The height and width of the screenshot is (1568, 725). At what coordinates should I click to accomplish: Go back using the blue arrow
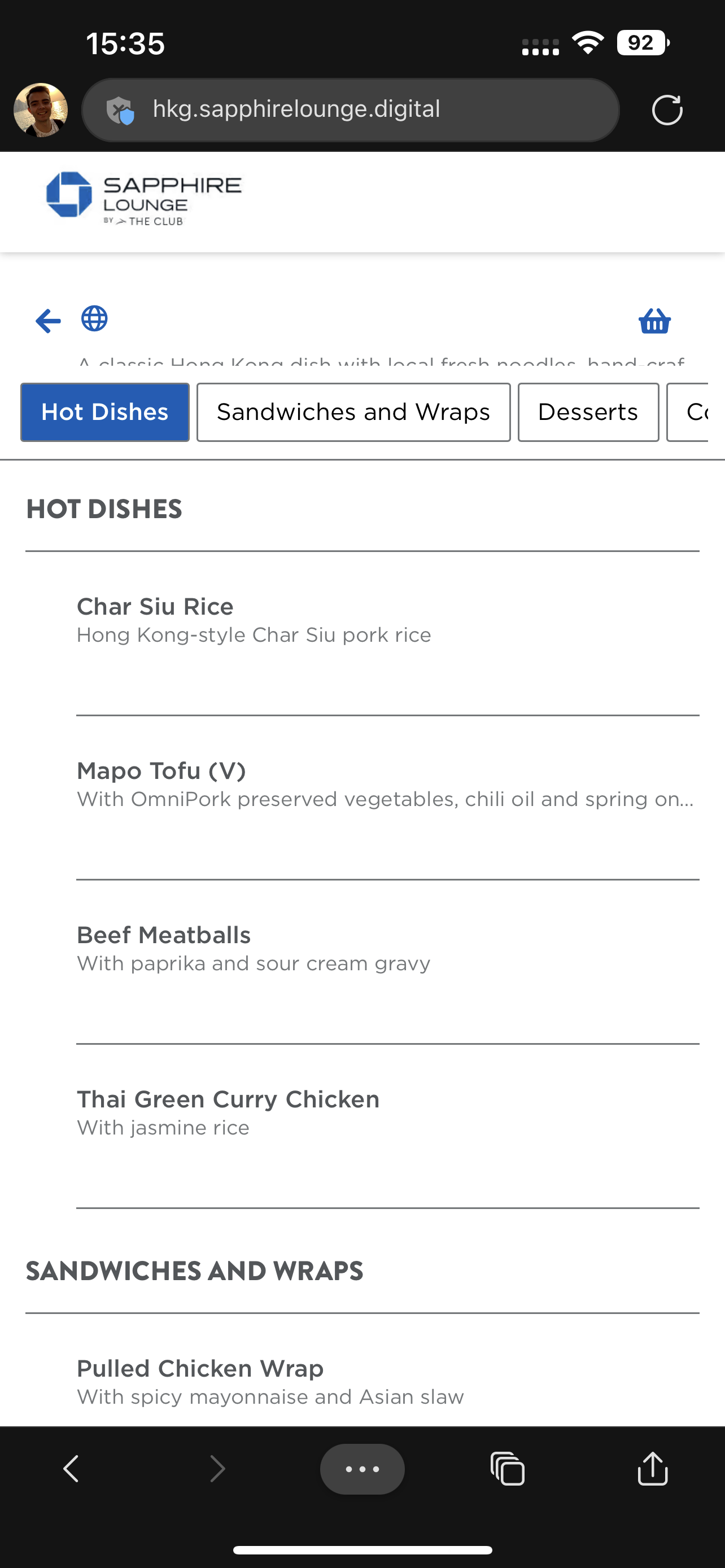coord(48,321)
